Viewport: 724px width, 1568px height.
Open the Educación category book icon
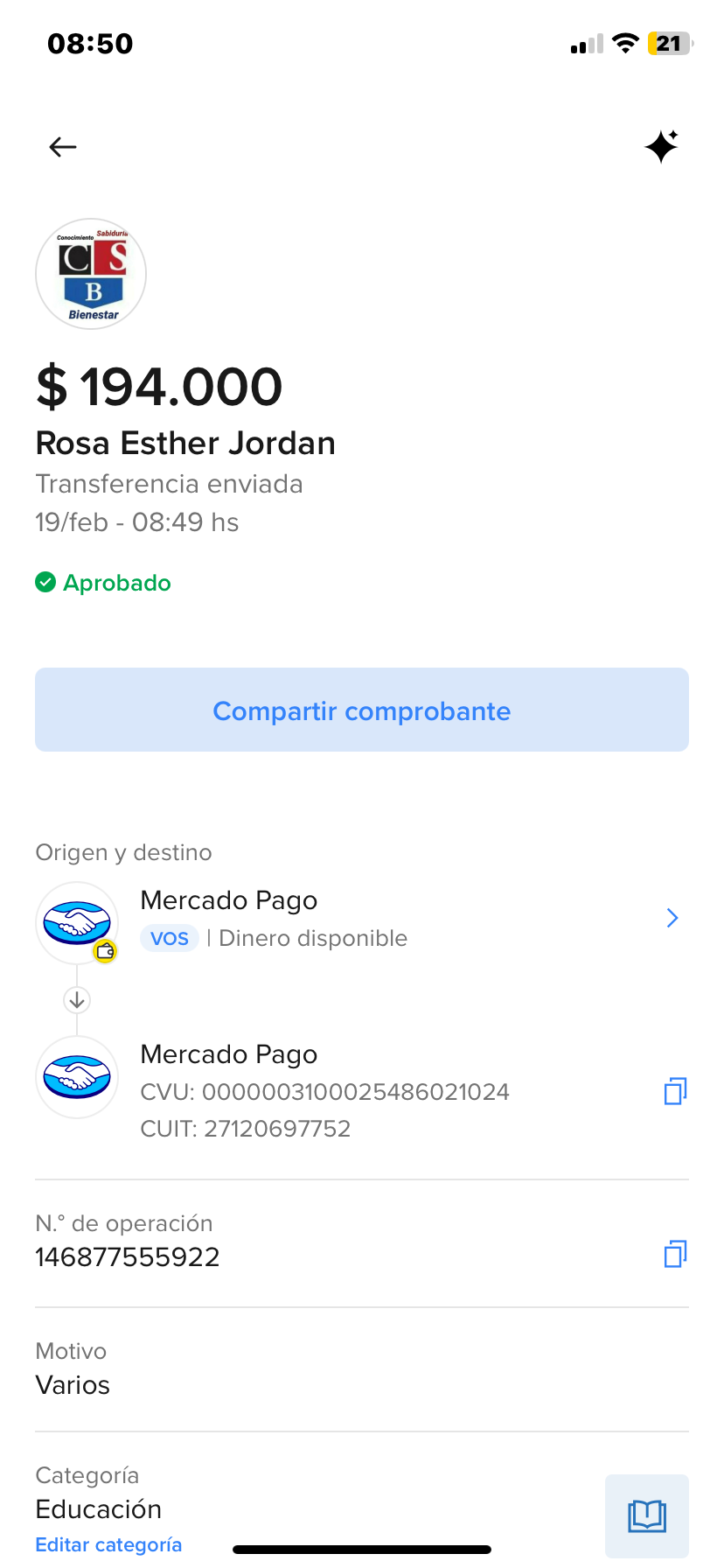click(647, 1515)
